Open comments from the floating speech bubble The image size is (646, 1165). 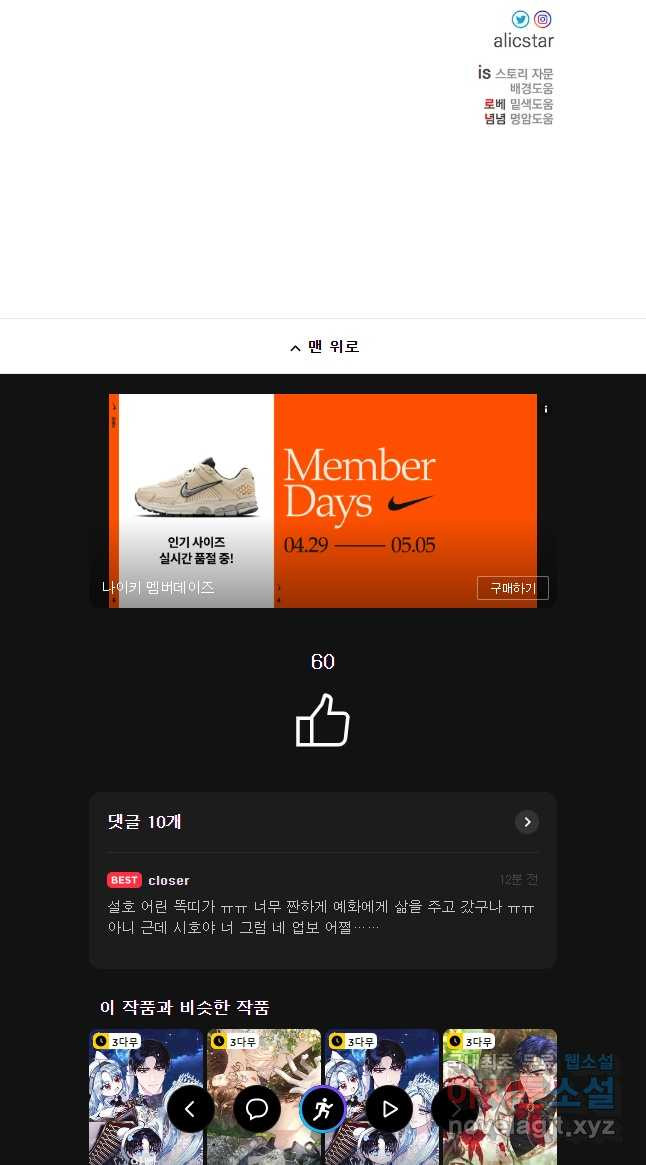pyautogui.click(x=257, y=1108)
